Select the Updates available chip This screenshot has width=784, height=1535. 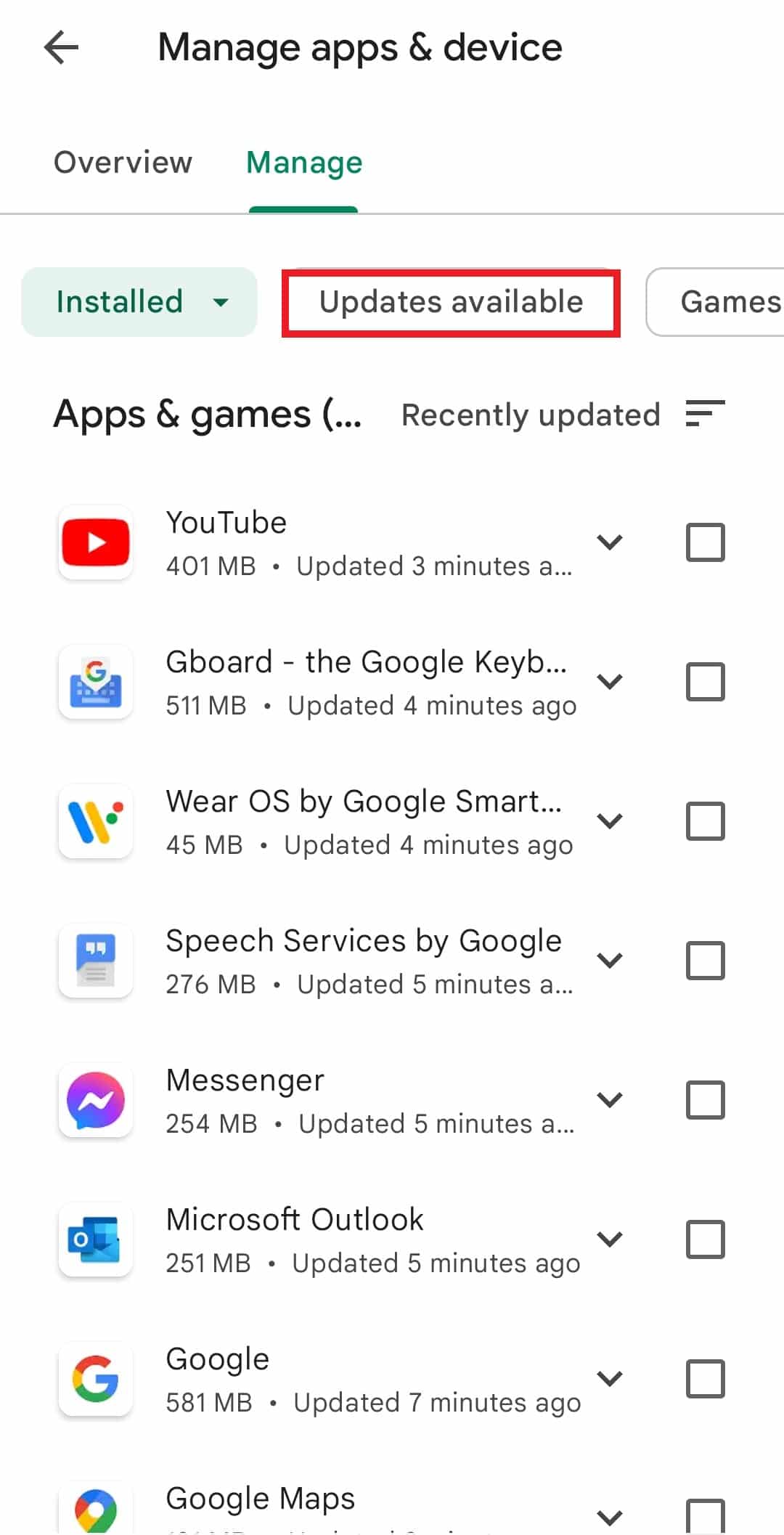(x=451, y=302)
